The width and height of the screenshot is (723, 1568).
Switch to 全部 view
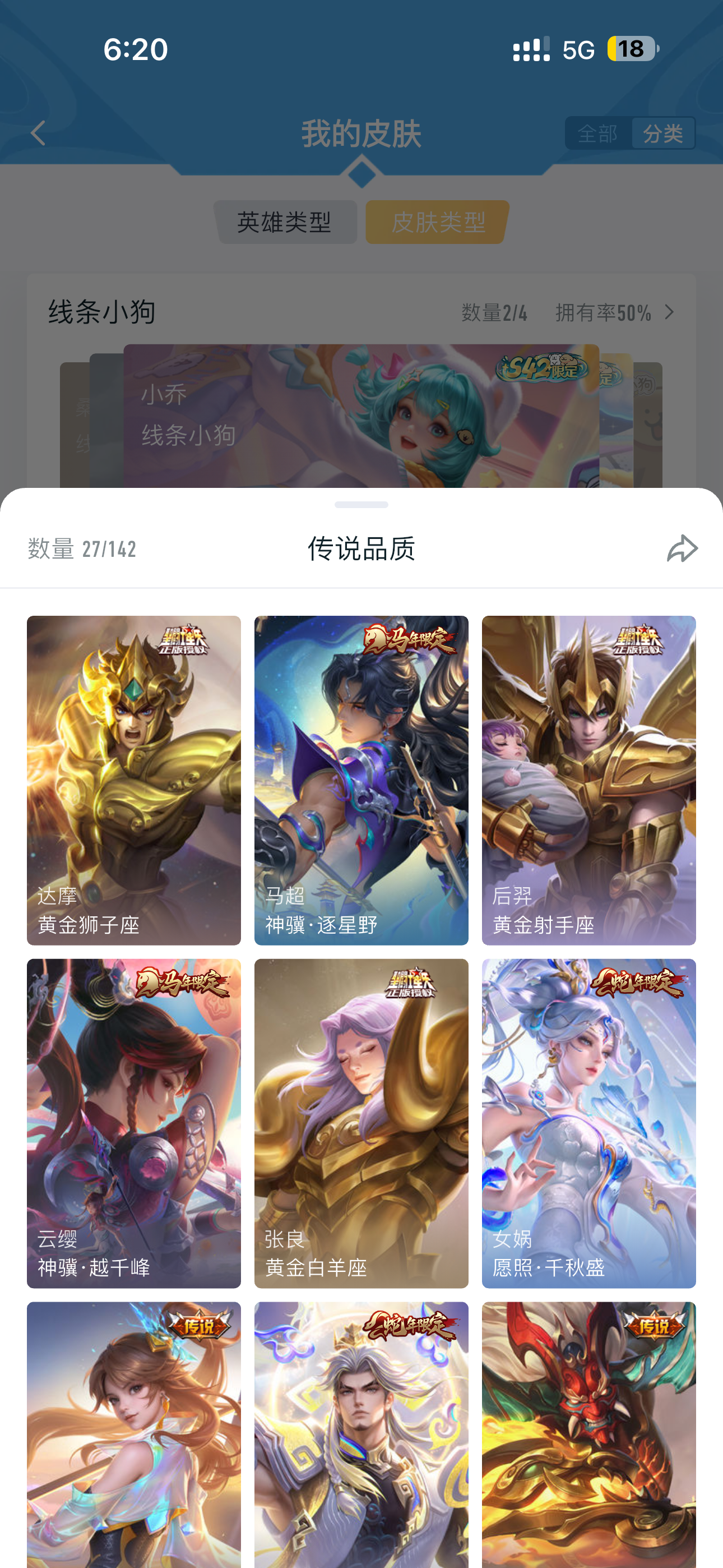pyautogui.click(x=597, y=133)
